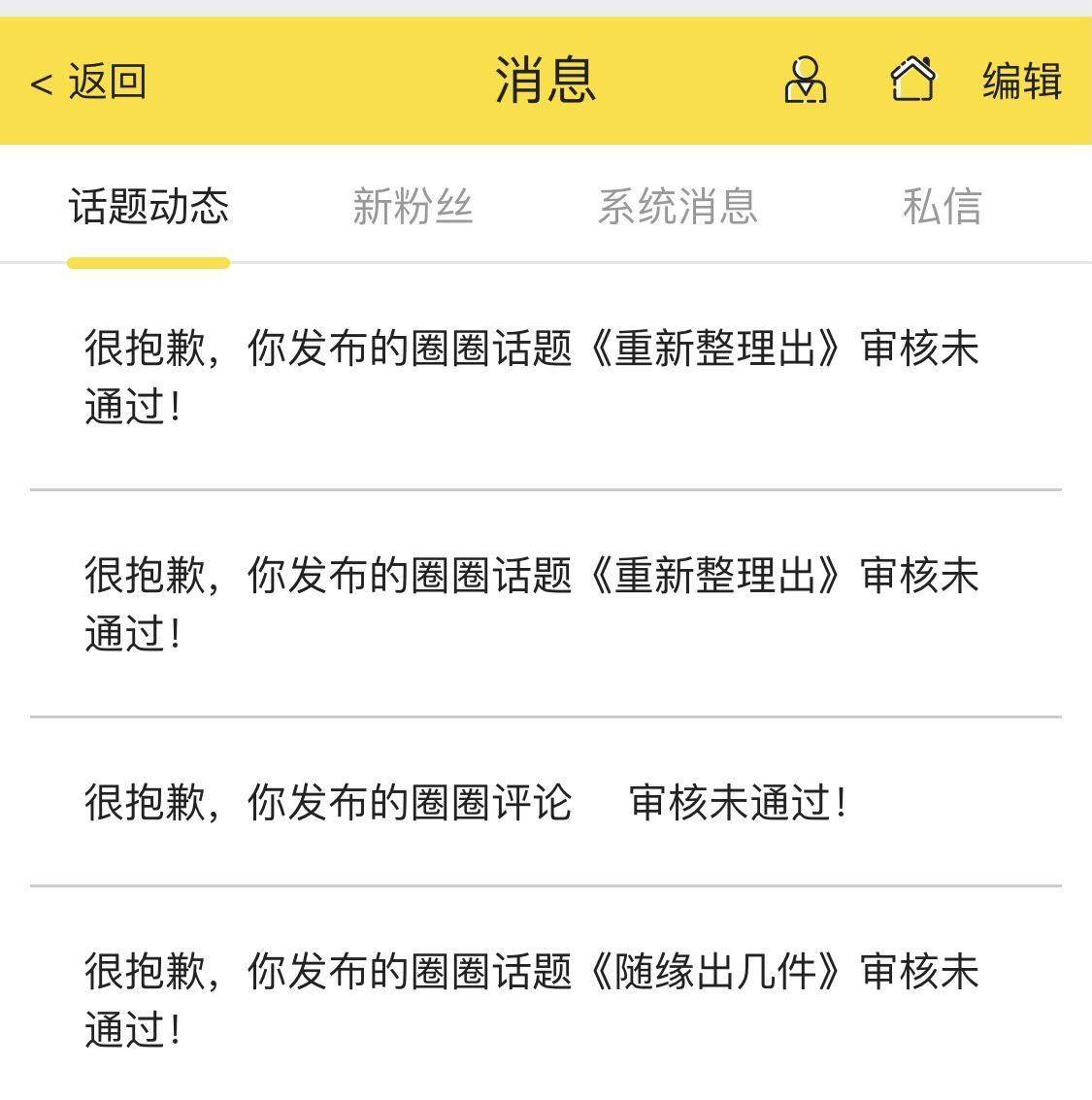Open the 圈圈评论 审核未通过 message
This screenshot has height=1100, width=1092.
point(466,803)
